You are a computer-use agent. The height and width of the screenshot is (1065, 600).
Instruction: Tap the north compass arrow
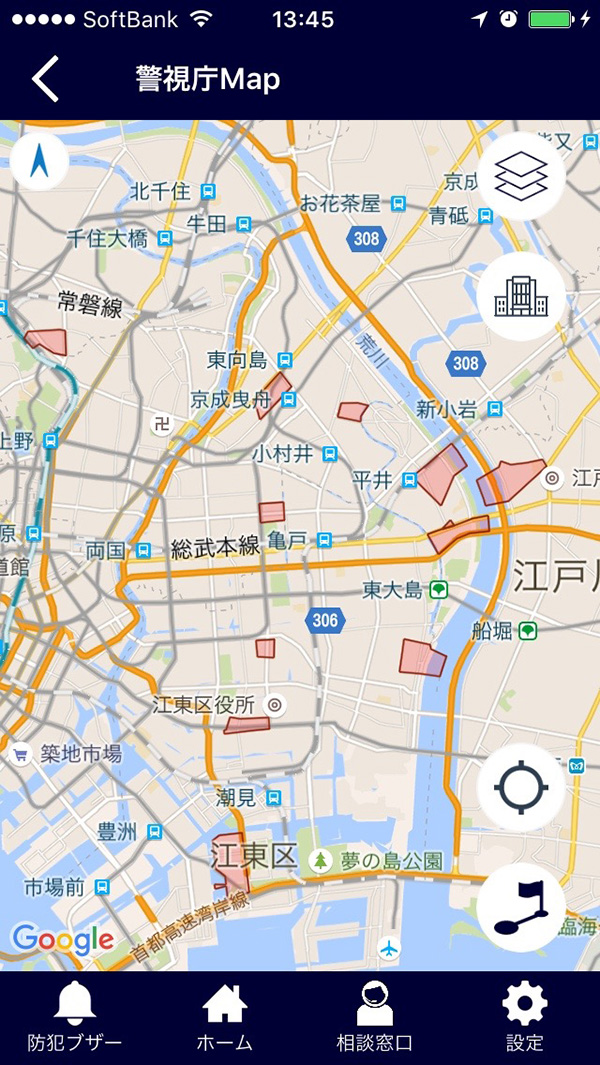tap(39, 160)
